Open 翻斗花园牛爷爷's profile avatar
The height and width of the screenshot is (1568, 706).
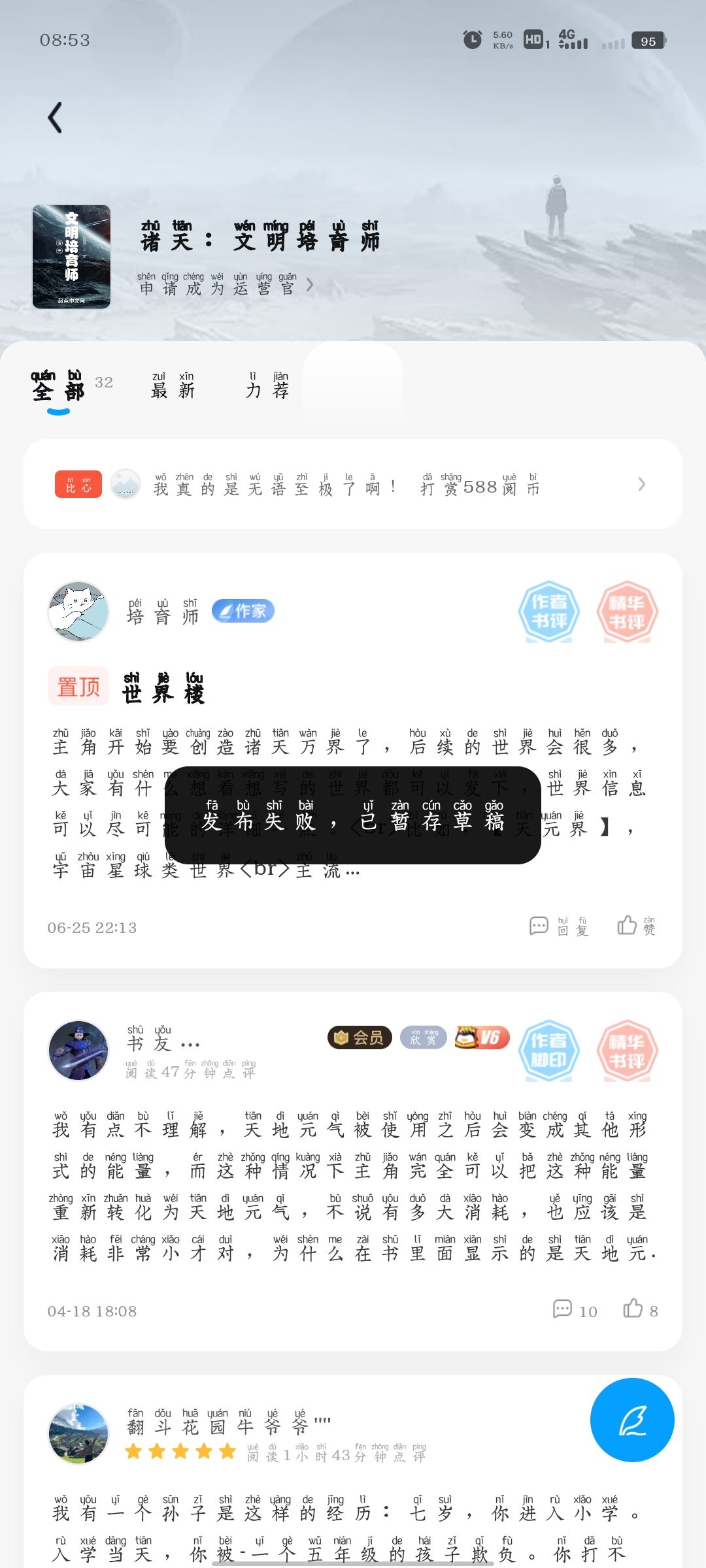pyautogui.click(x=78, y=1433)
